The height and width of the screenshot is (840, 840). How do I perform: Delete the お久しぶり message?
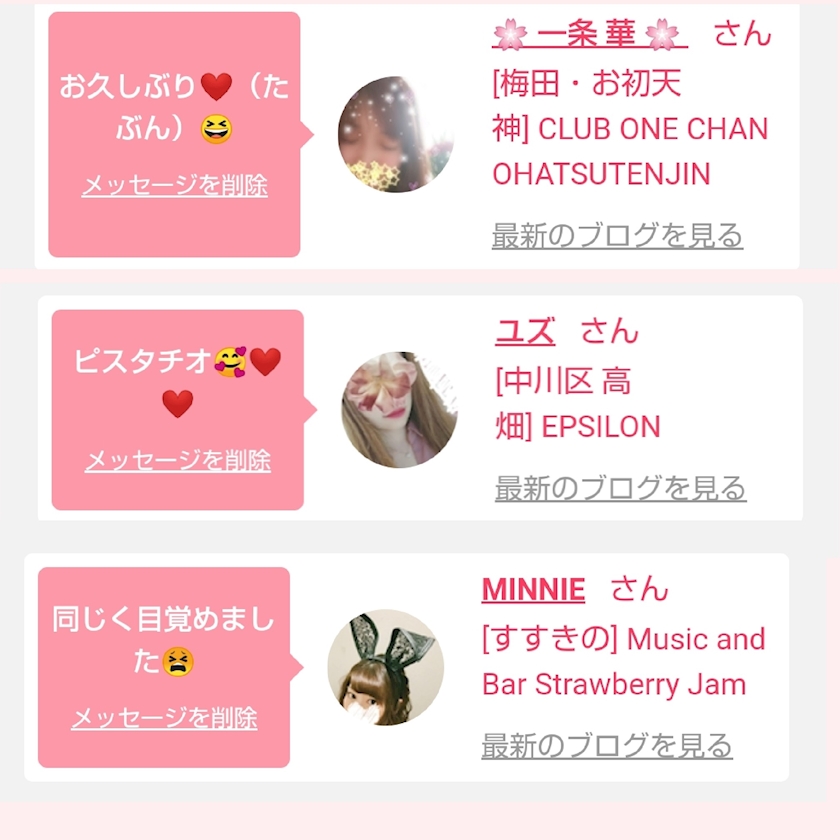click(175, 185)
